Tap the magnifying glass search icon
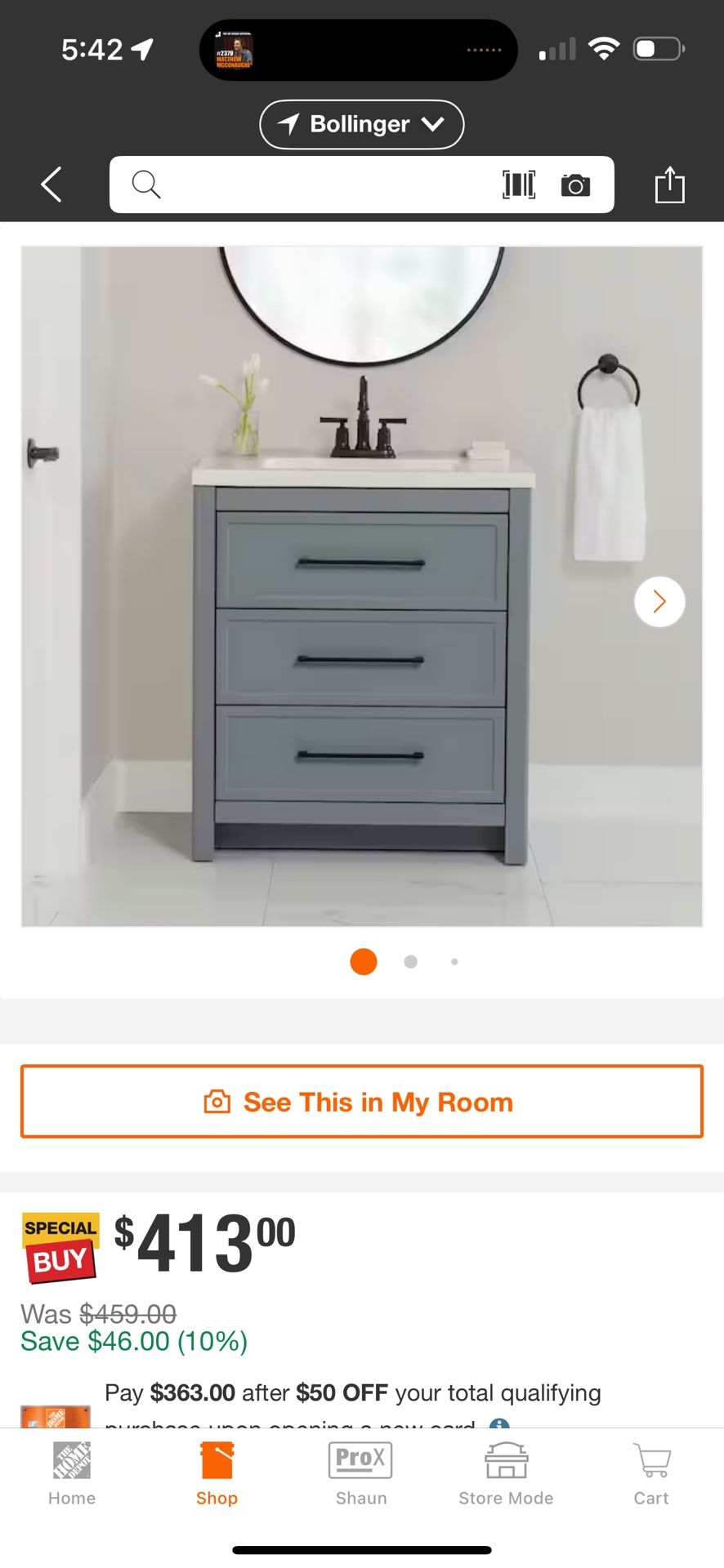 [147, 185]
